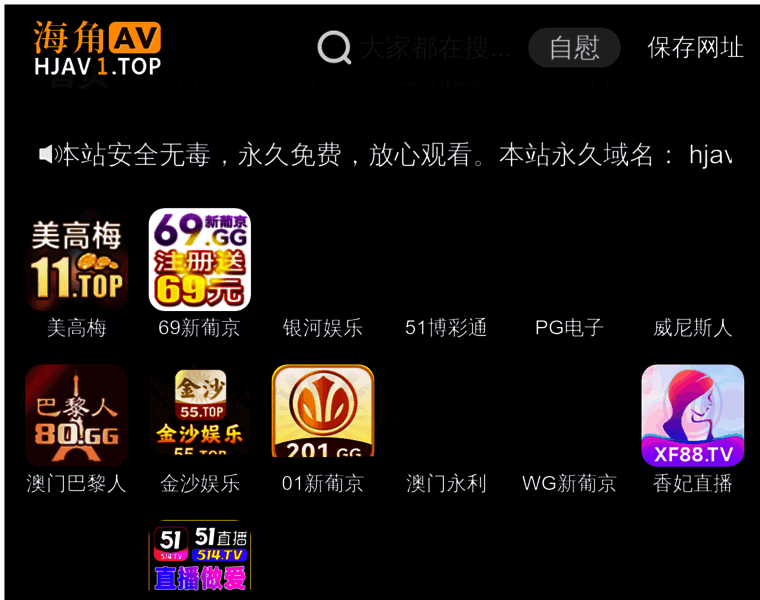Open the 美高梅 tile

(76, 262)
